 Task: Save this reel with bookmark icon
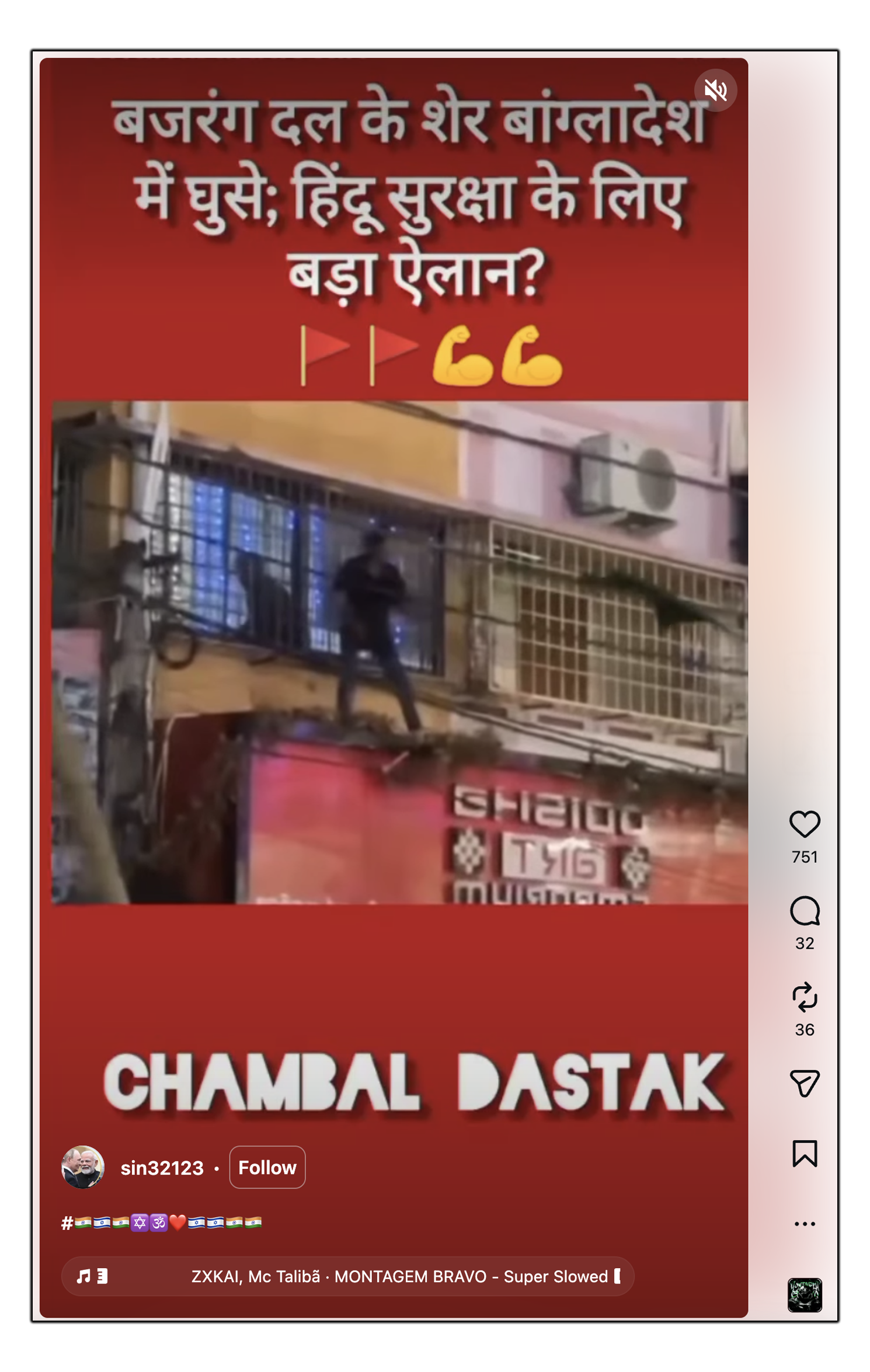[805, 1154]
